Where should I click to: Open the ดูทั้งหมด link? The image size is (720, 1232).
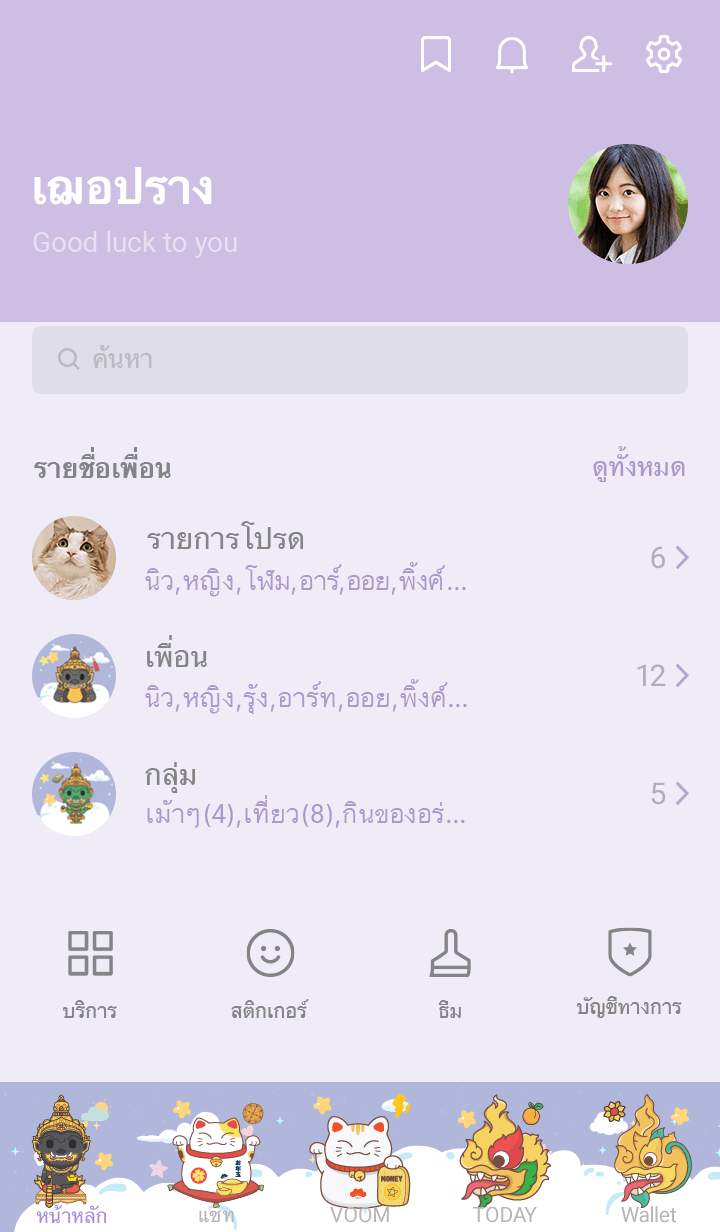[x=638, y=468]
